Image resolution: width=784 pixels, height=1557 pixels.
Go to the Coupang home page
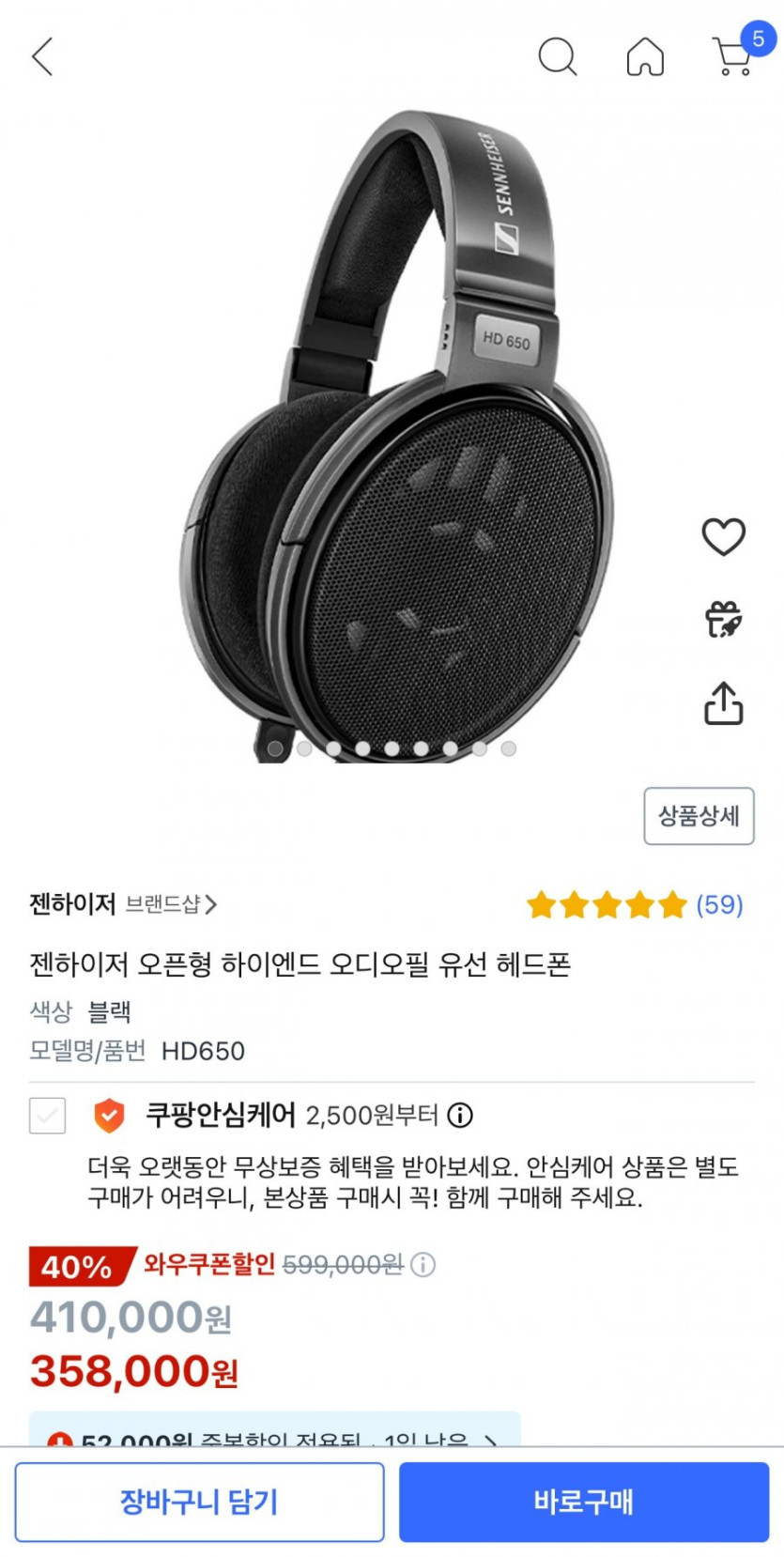pos(645,57)
